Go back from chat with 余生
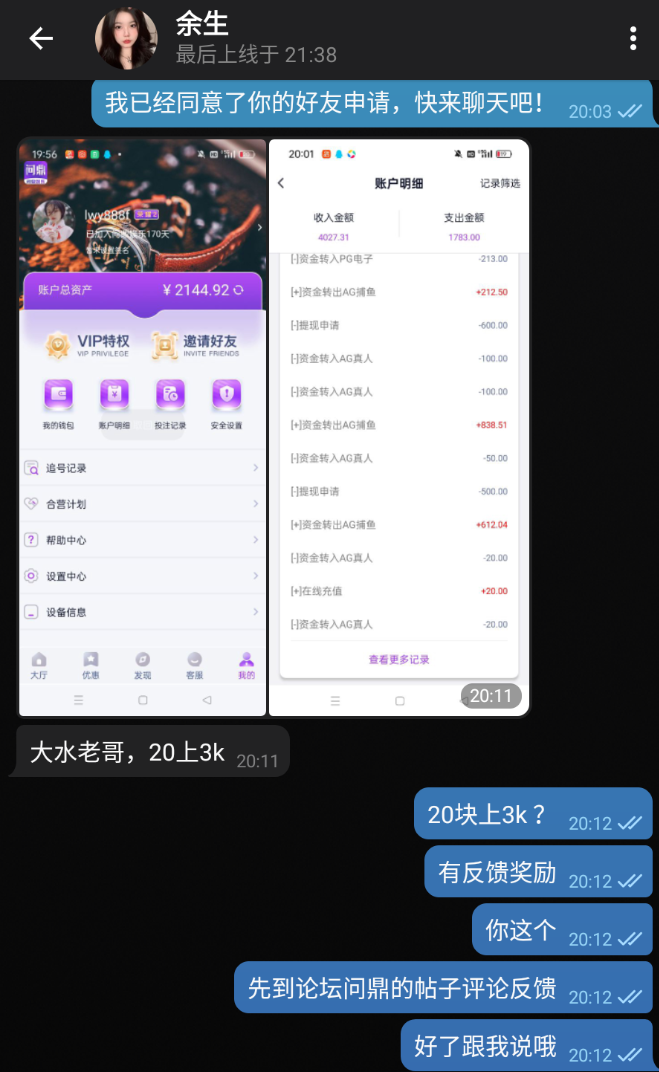659x1072 pixels. (x=41, y=39)
